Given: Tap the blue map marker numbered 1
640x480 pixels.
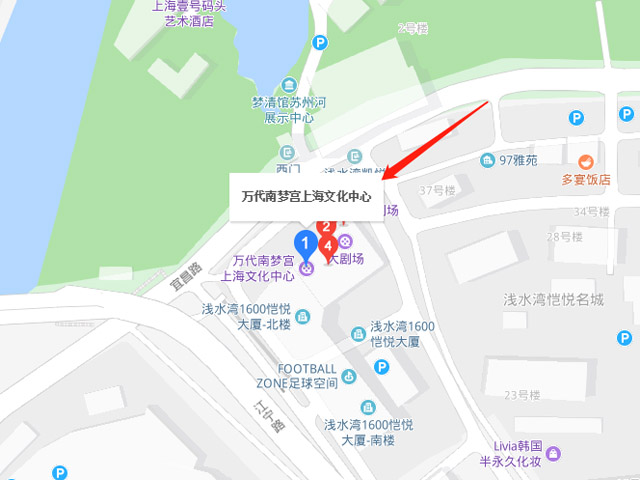Looking at the screenshot, I should pyautogui.click(x=306, y=243).
